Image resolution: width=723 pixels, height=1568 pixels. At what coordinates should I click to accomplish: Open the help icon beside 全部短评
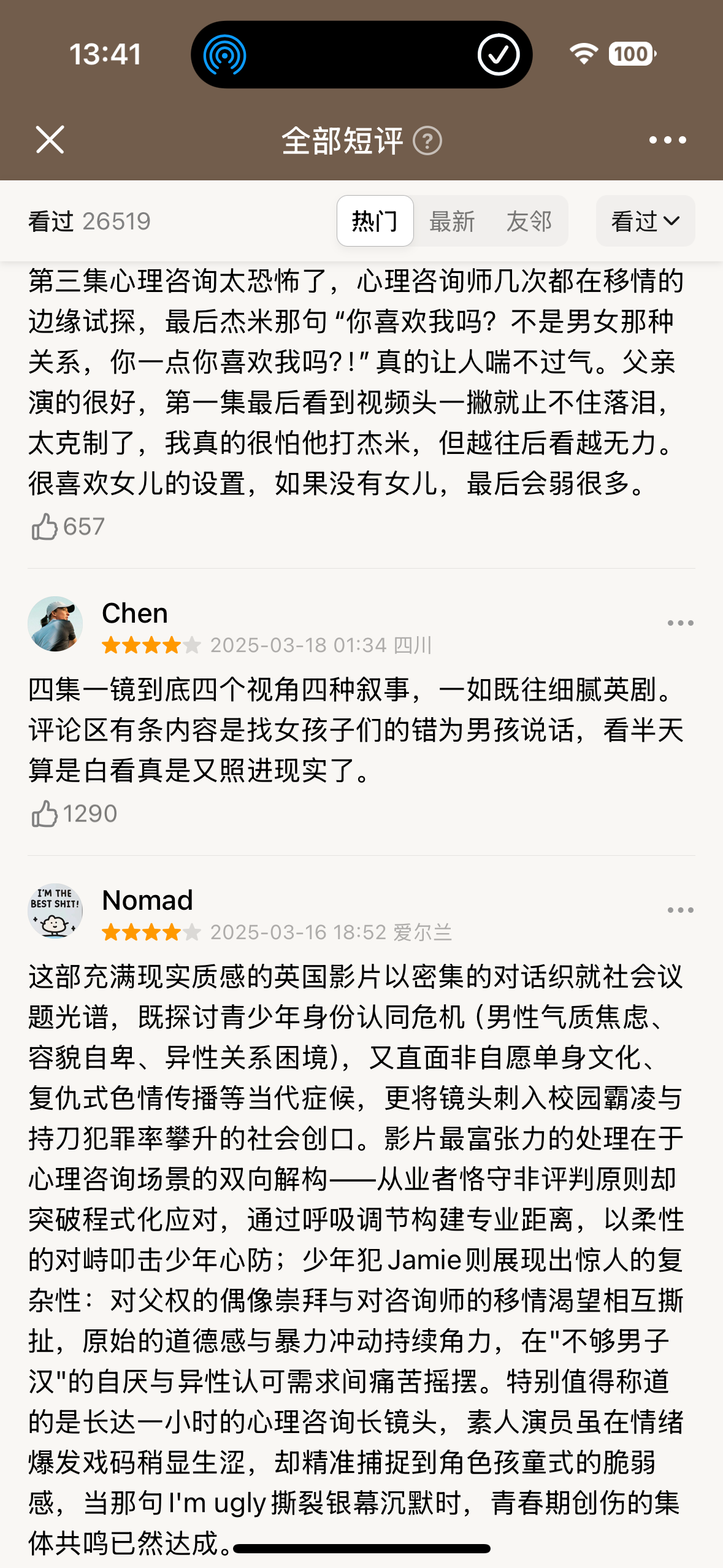click(x=427, y=141)
